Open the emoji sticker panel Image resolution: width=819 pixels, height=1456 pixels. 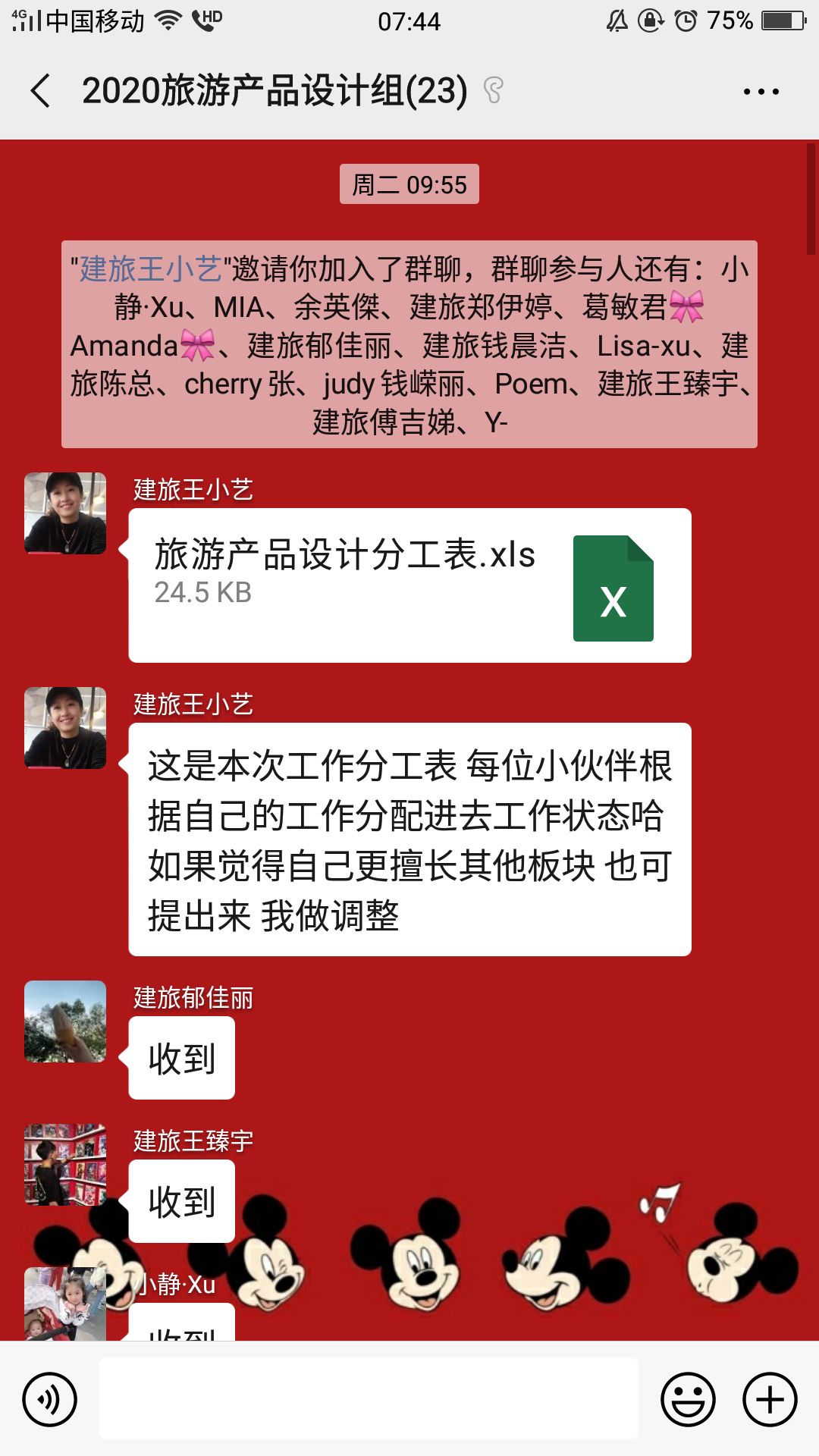688,1399
